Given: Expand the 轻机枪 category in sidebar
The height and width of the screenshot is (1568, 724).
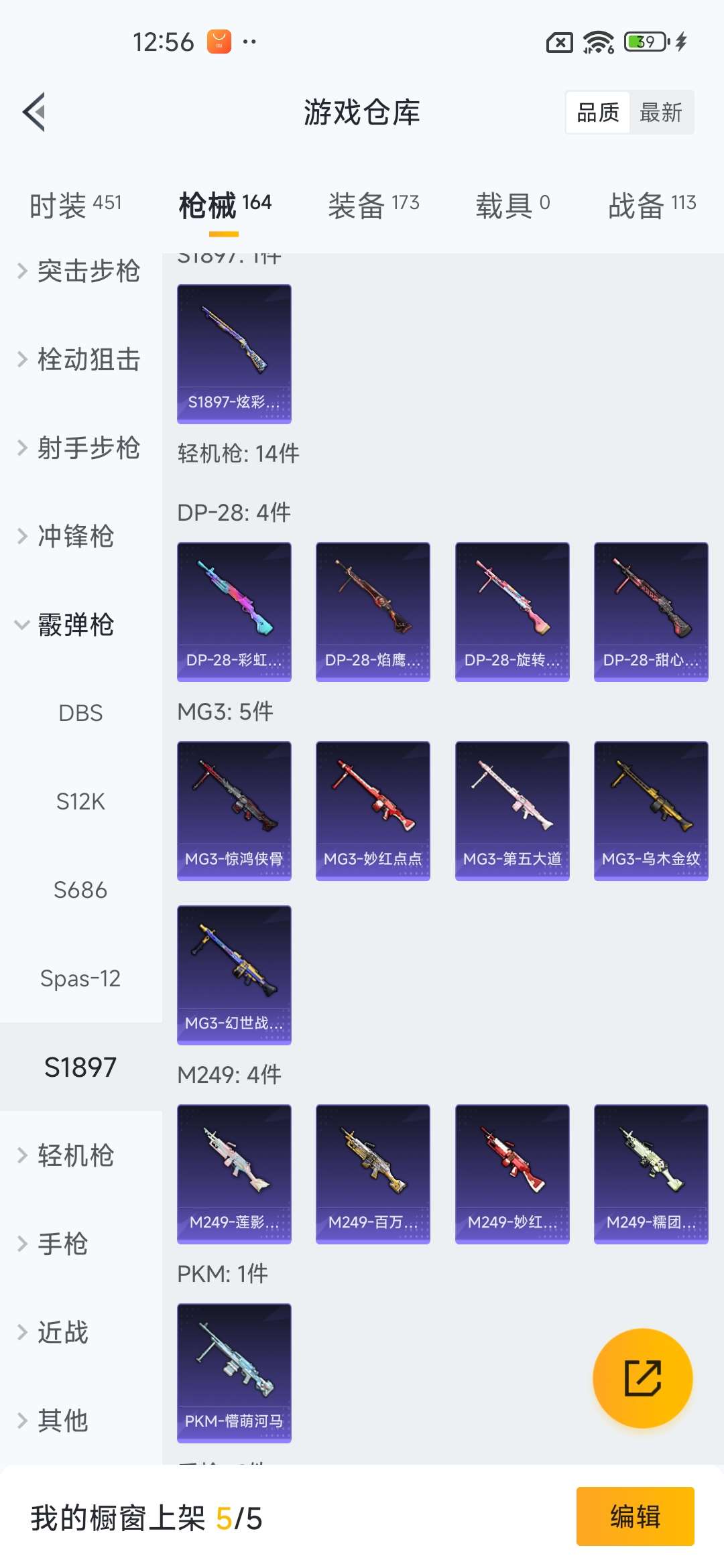Looking at the screenshot, I should pos(75,1155).
